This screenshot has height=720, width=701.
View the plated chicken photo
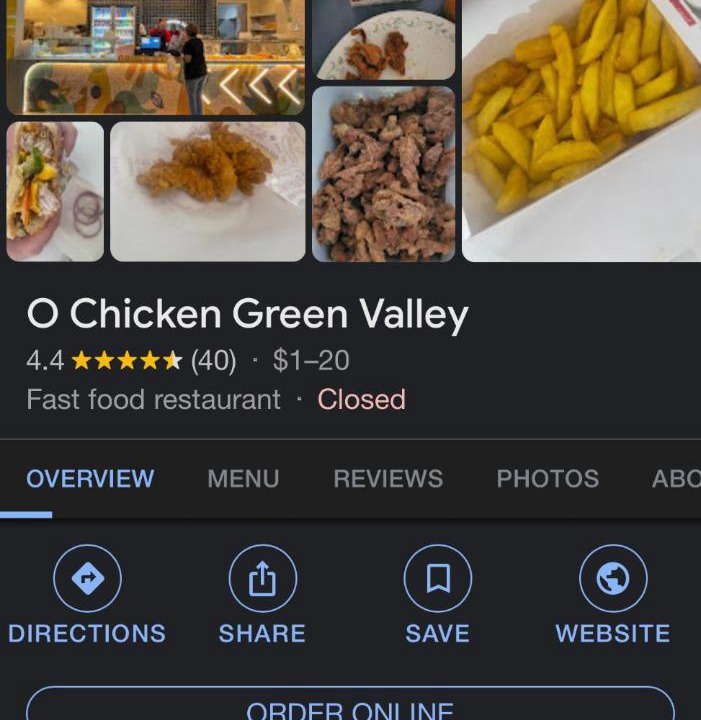tap(383, 40)
